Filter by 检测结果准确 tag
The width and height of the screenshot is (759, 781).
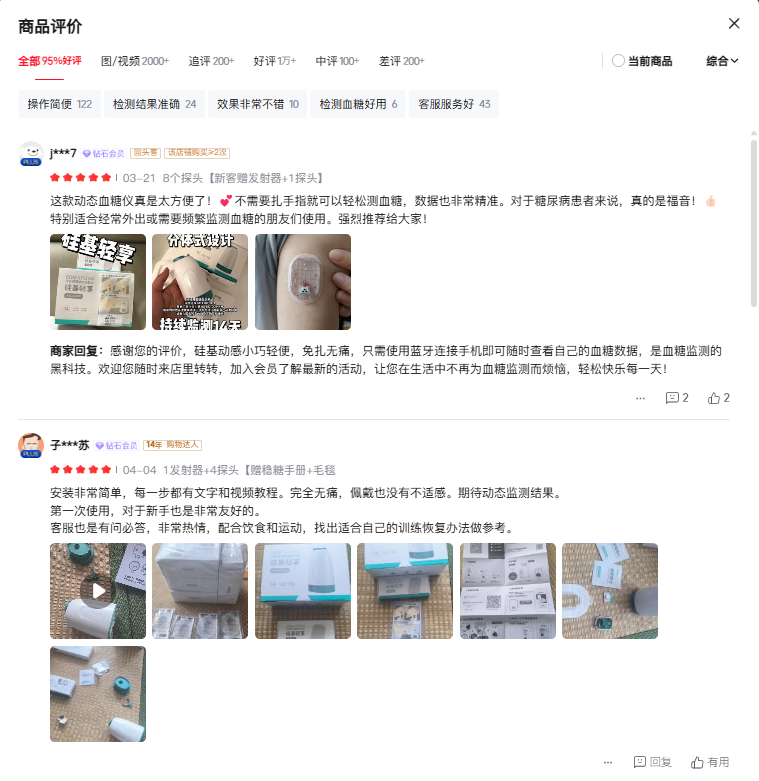coord(154,104)
